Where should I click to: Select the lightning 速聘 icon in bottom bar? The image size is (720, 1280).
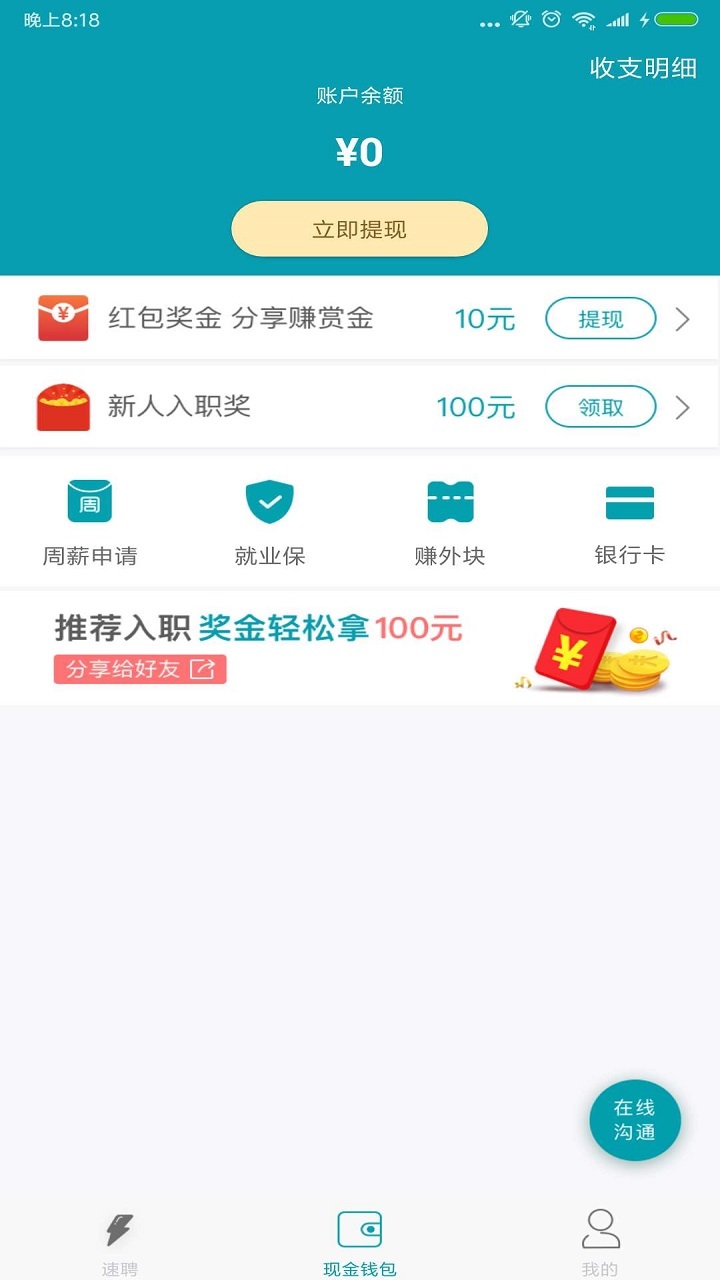tap(119, 1228)
